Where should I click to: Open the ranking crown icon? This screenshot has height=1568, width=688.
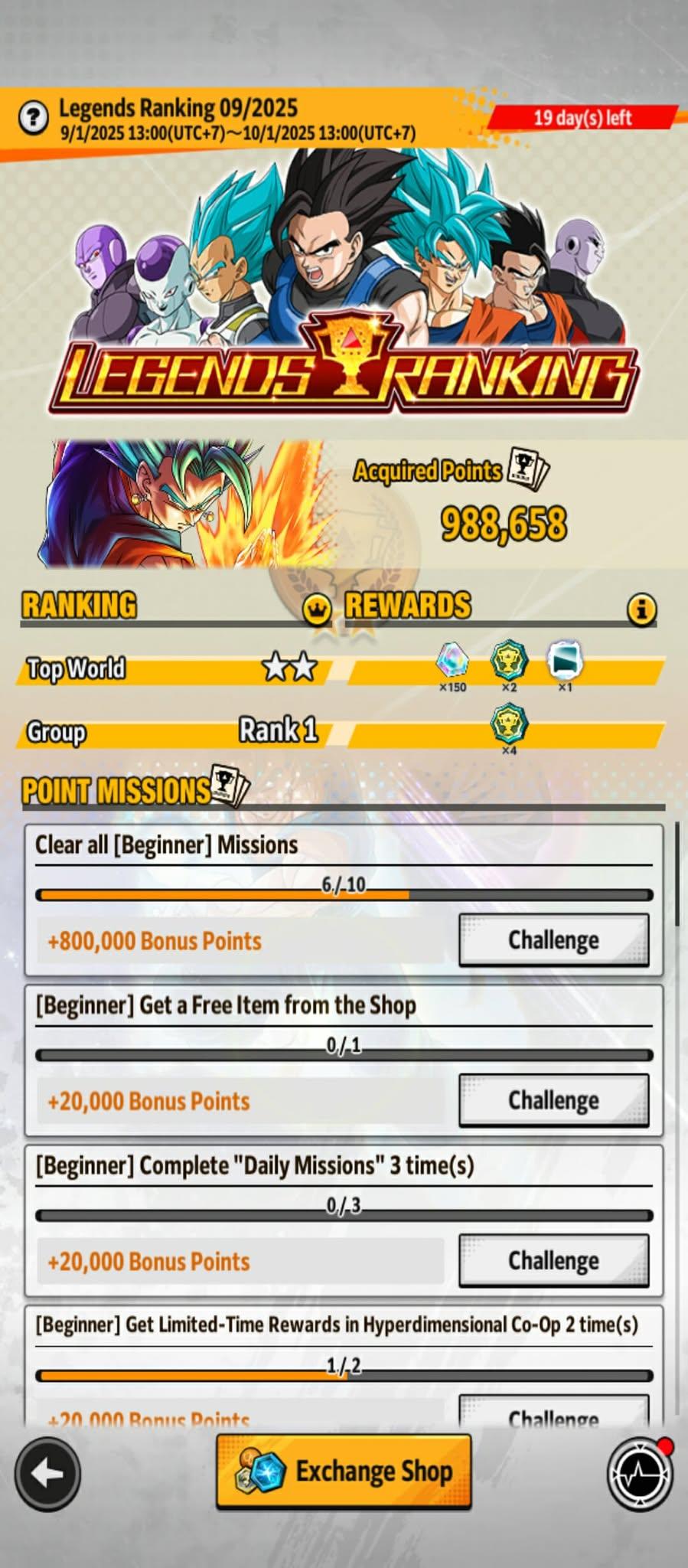click(317, 609)
